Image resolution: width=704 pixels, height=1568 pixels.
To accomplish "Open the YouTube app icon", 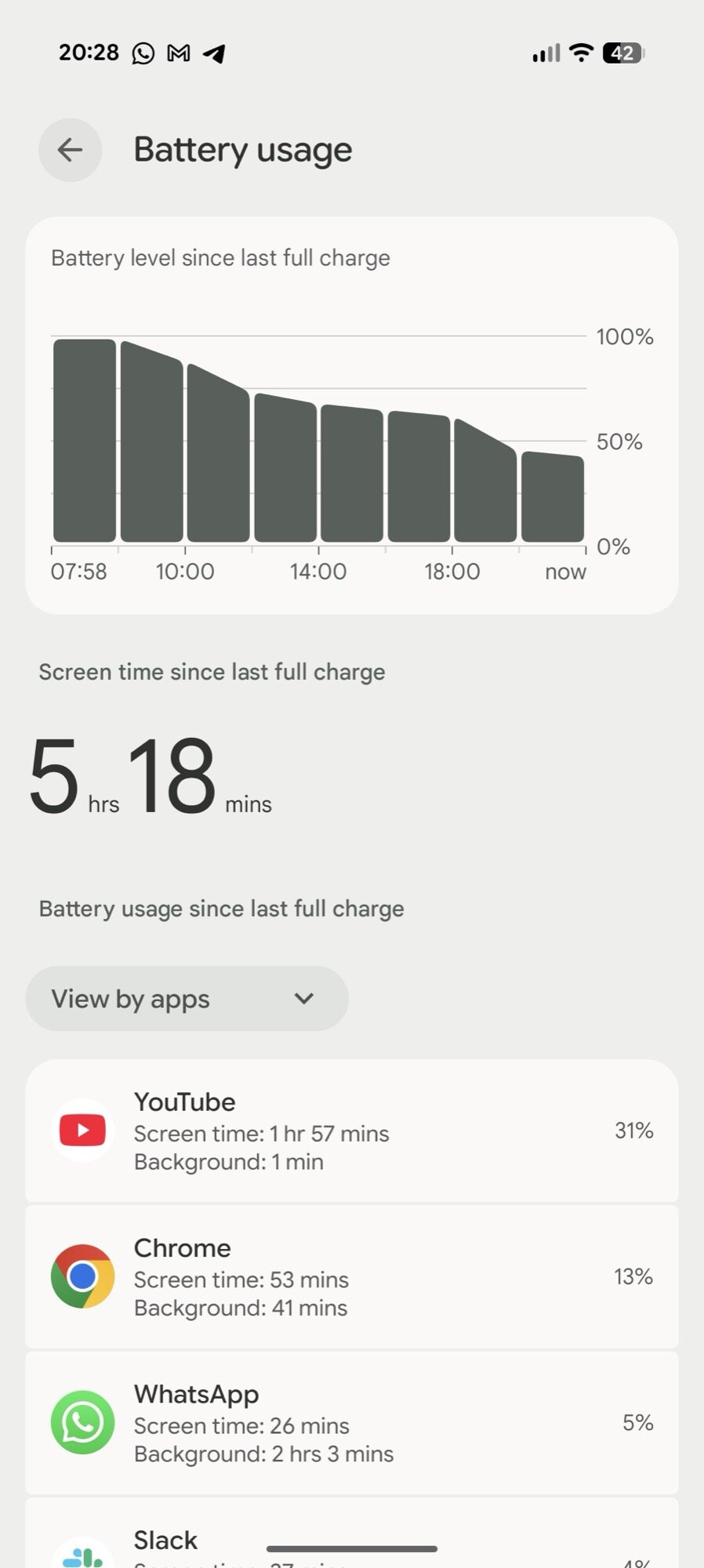I will point(82,1130).
